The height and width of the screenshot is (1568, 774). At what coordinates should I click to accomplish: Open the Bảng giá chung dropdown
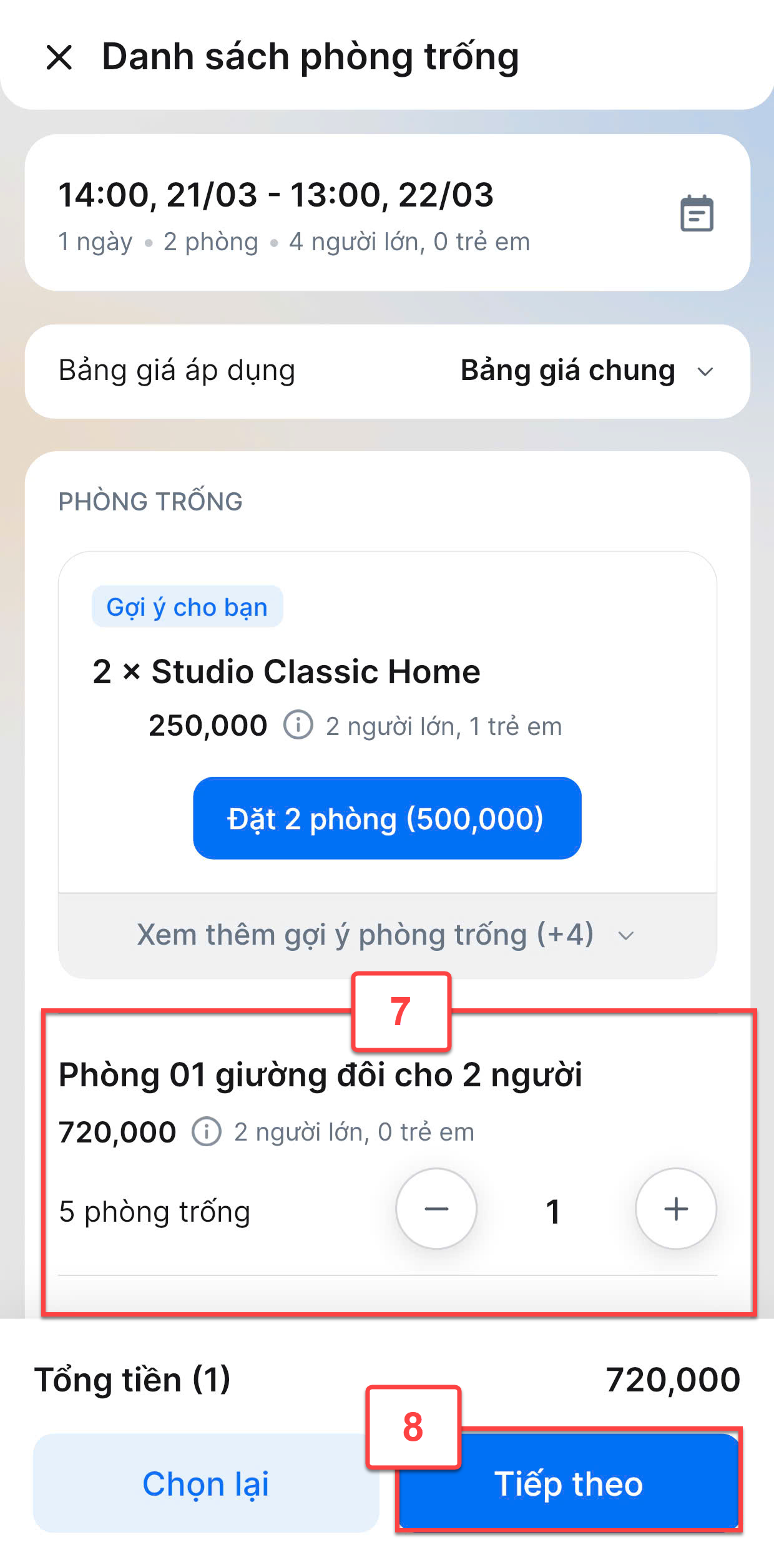click(585, 371)
